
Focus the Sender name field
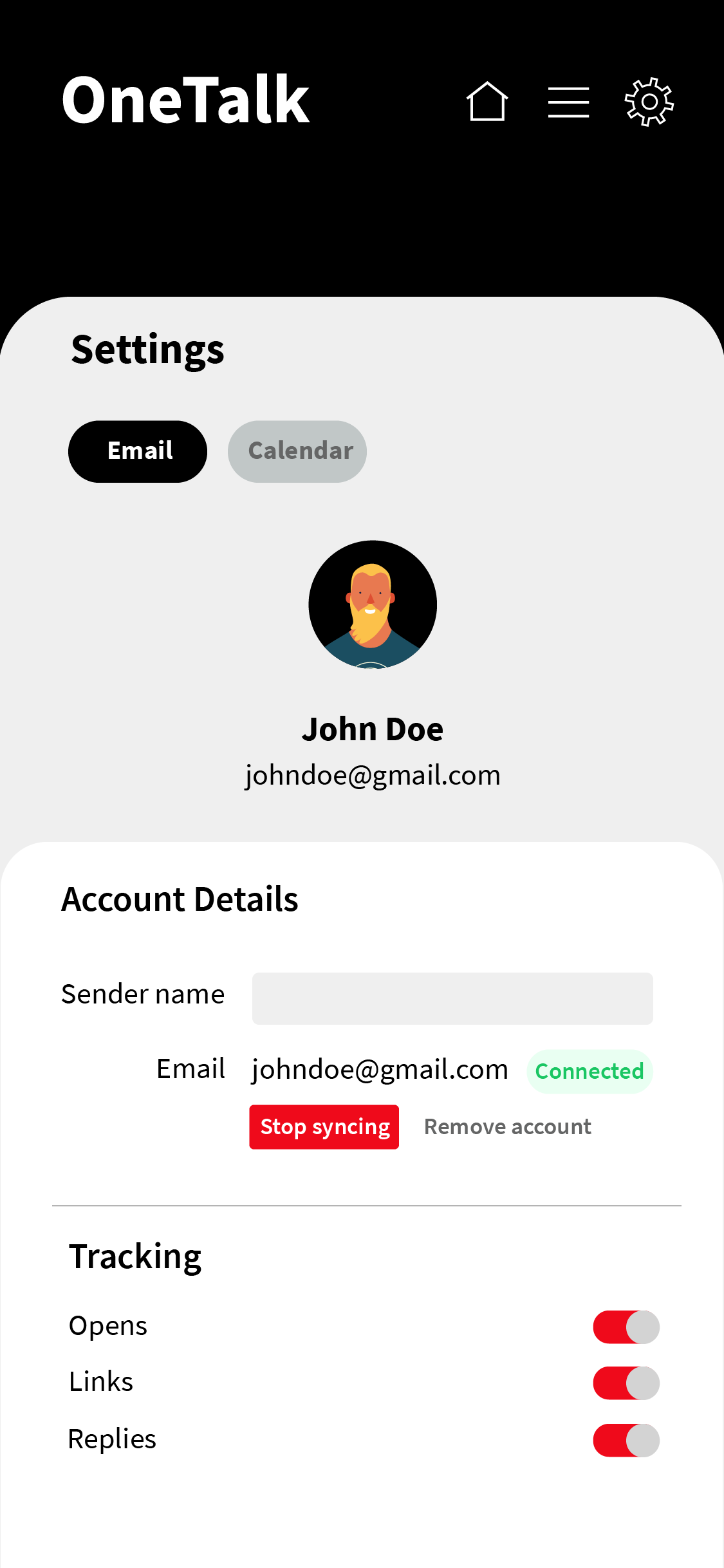(452, 998)
